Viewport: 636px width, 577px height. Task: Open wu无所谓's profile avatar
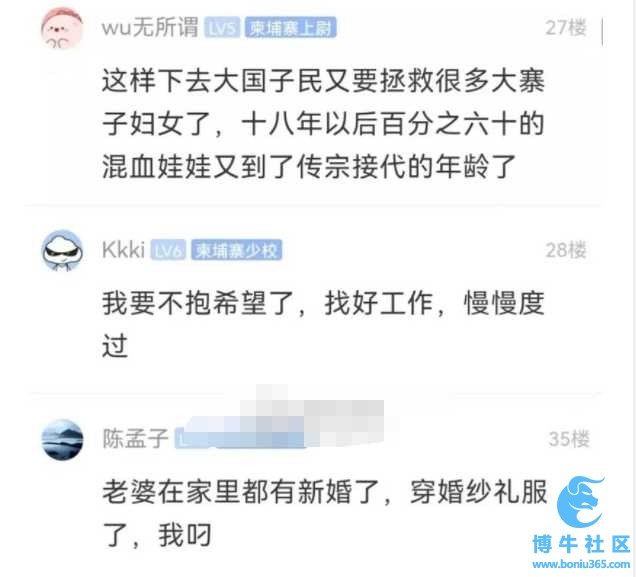click(x=62, y=29)
